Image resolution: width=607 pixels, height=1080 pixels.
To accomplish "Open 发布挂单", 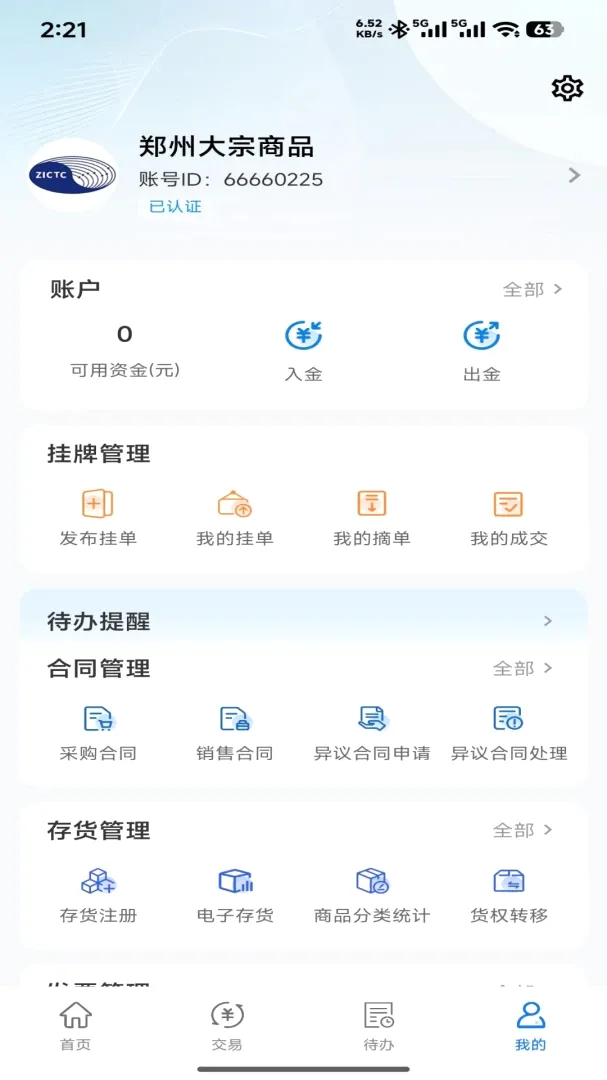I will [98, 519].
